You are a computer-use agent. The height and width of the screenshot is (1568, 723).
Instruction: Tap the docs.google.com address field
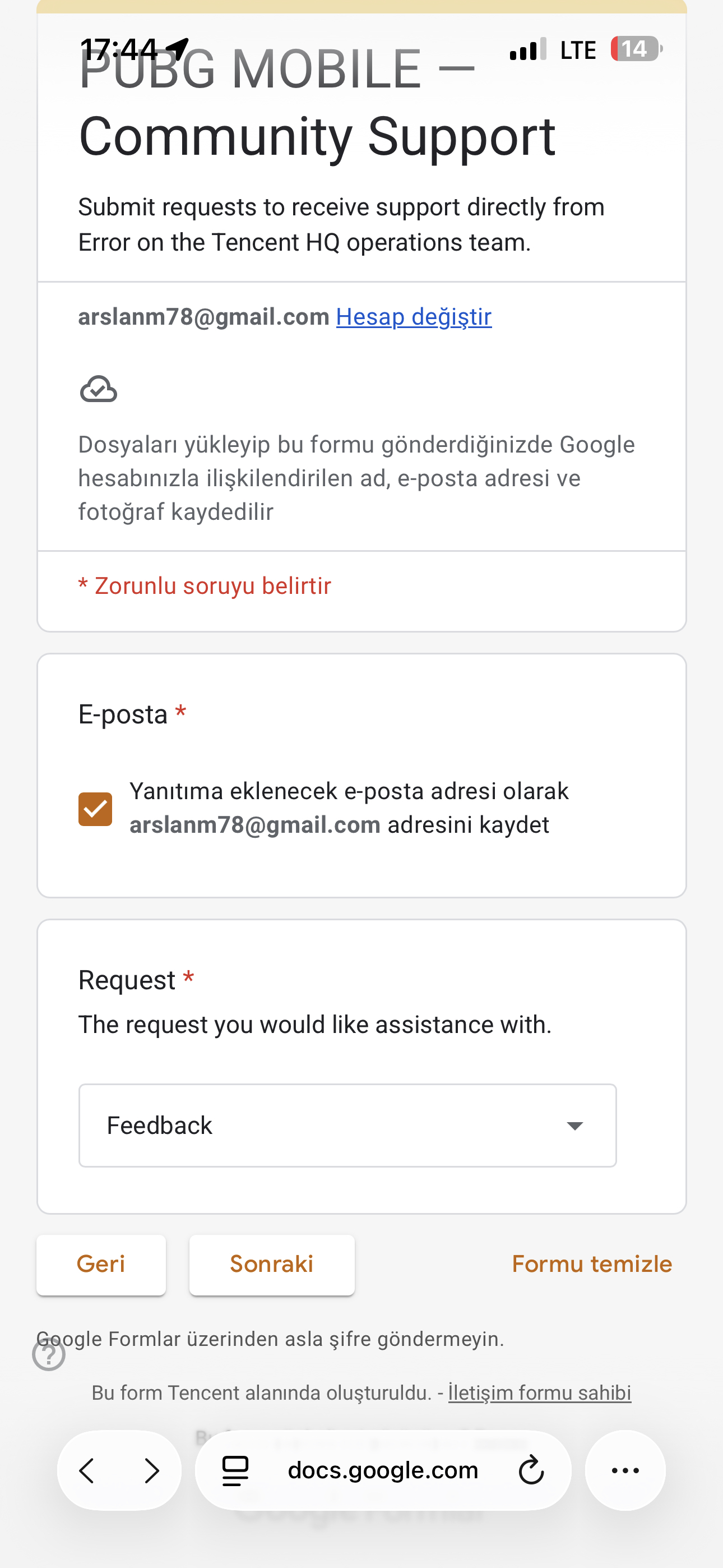tap(383, 1470)
